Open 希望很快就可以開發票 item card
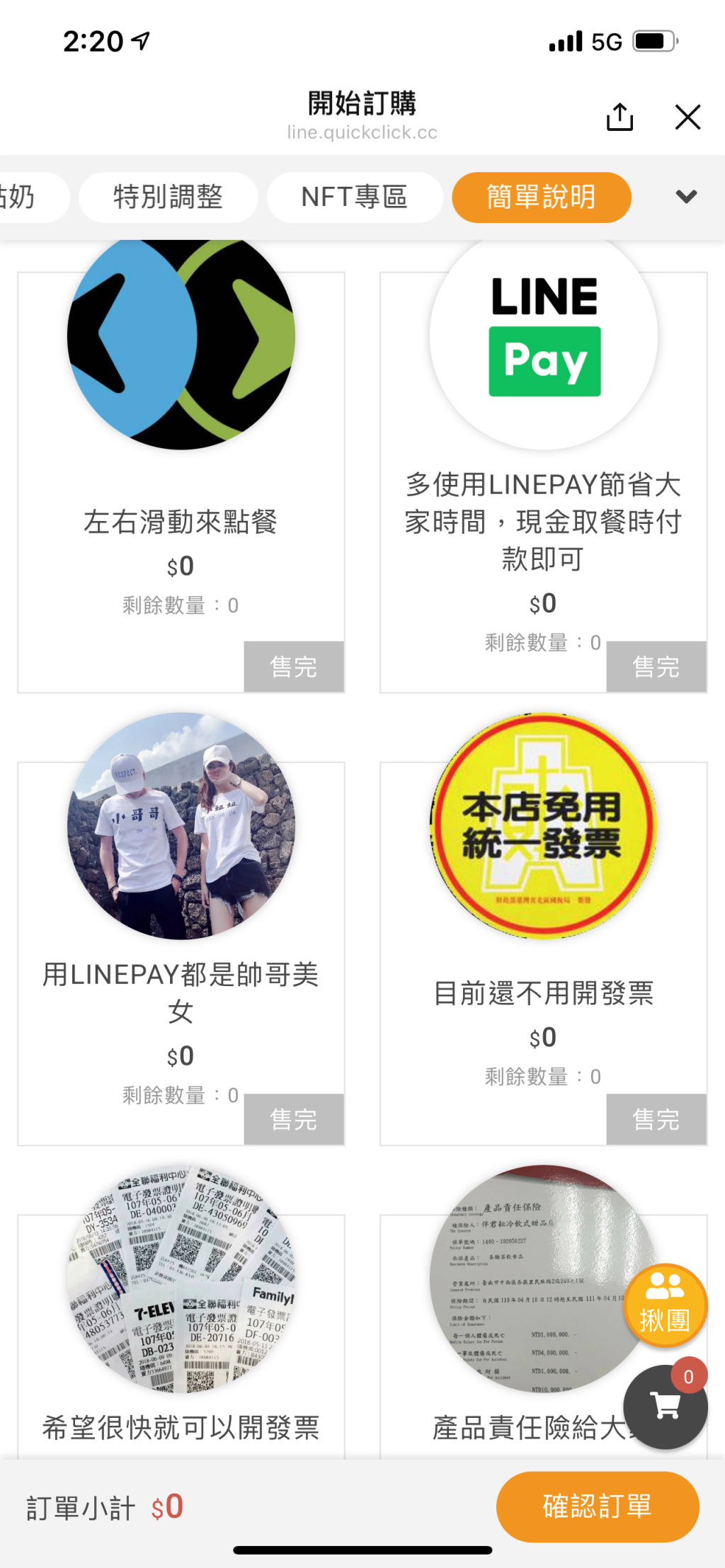The width and height of the screenshot is (725, 1568). pos(181,1345)
